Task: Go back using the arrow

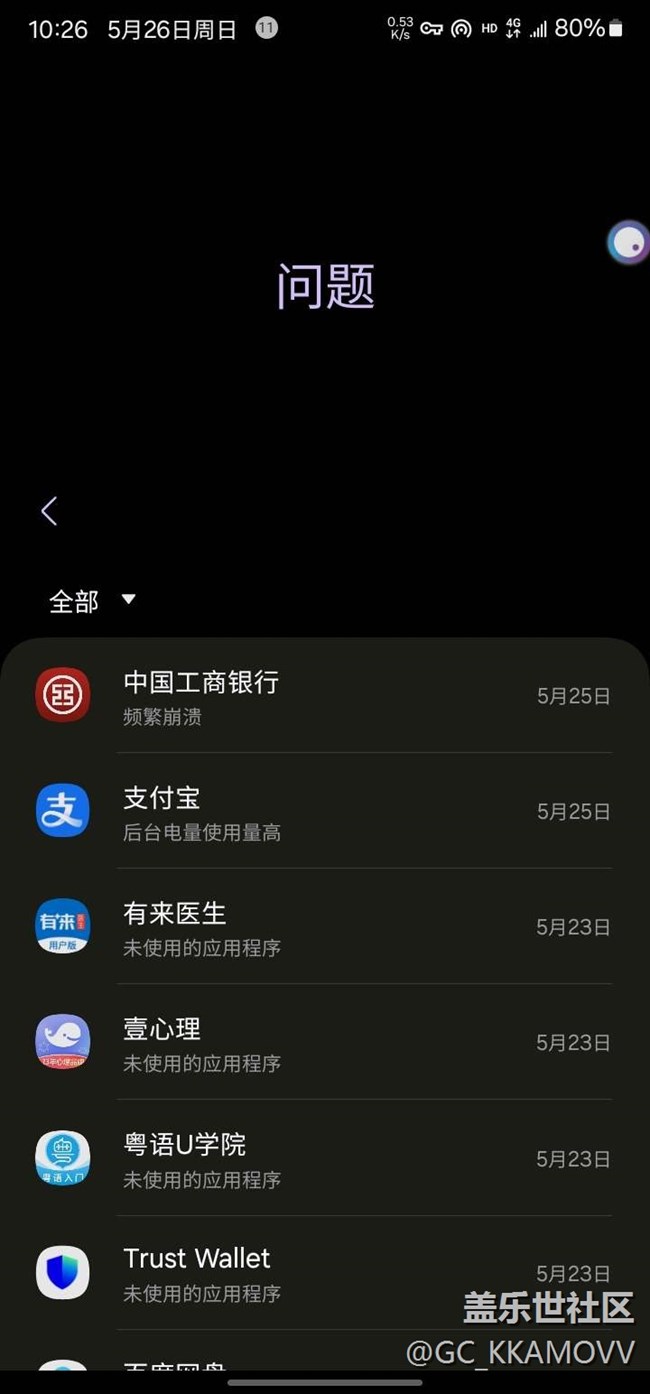Action: pyautogui.click(x=49, y=511)
